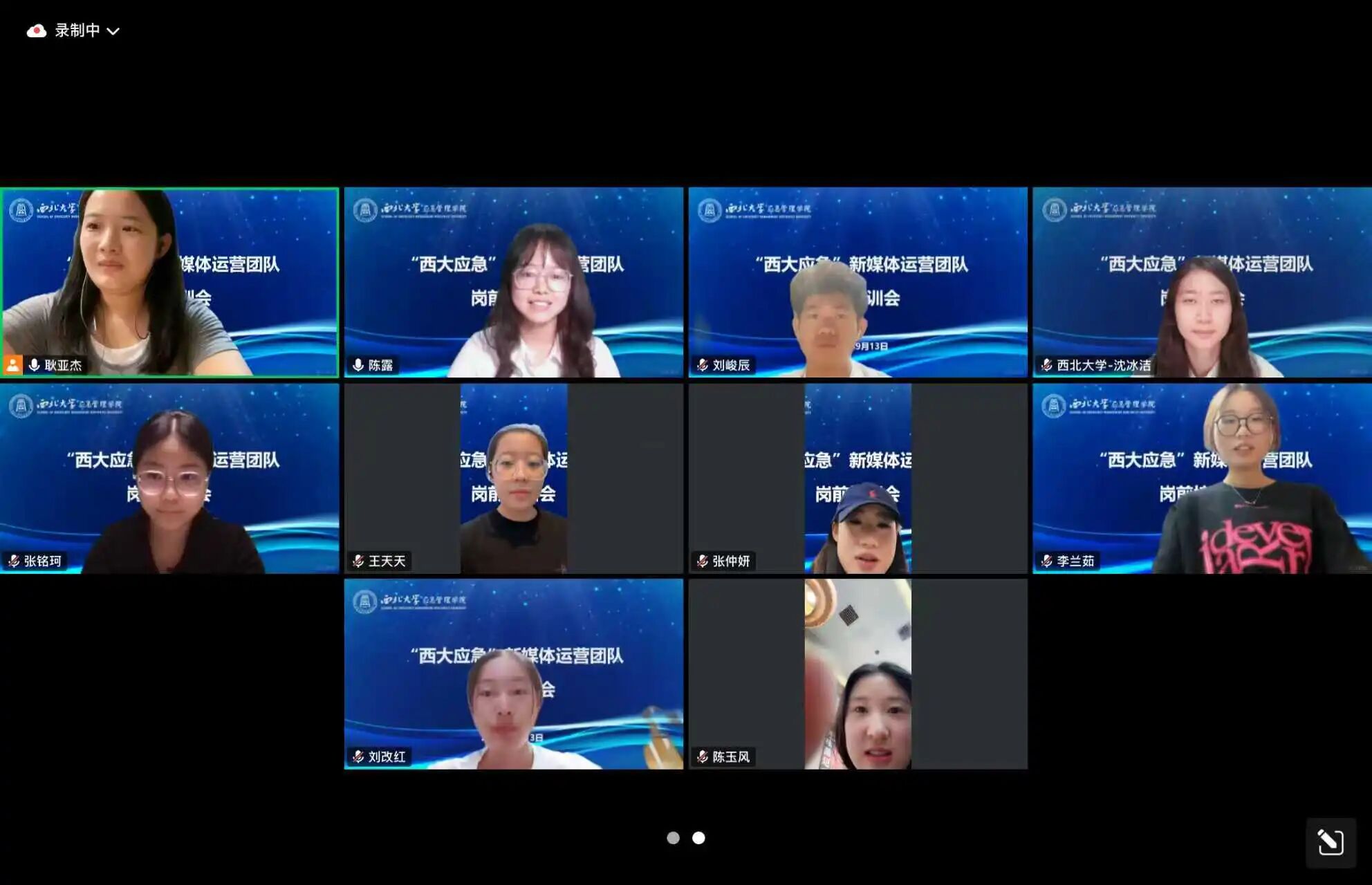Select 西北大学-沈冰洁 video tile
The height and width of the screenshot is (885, 1372).
click(x=1202, y=282)
